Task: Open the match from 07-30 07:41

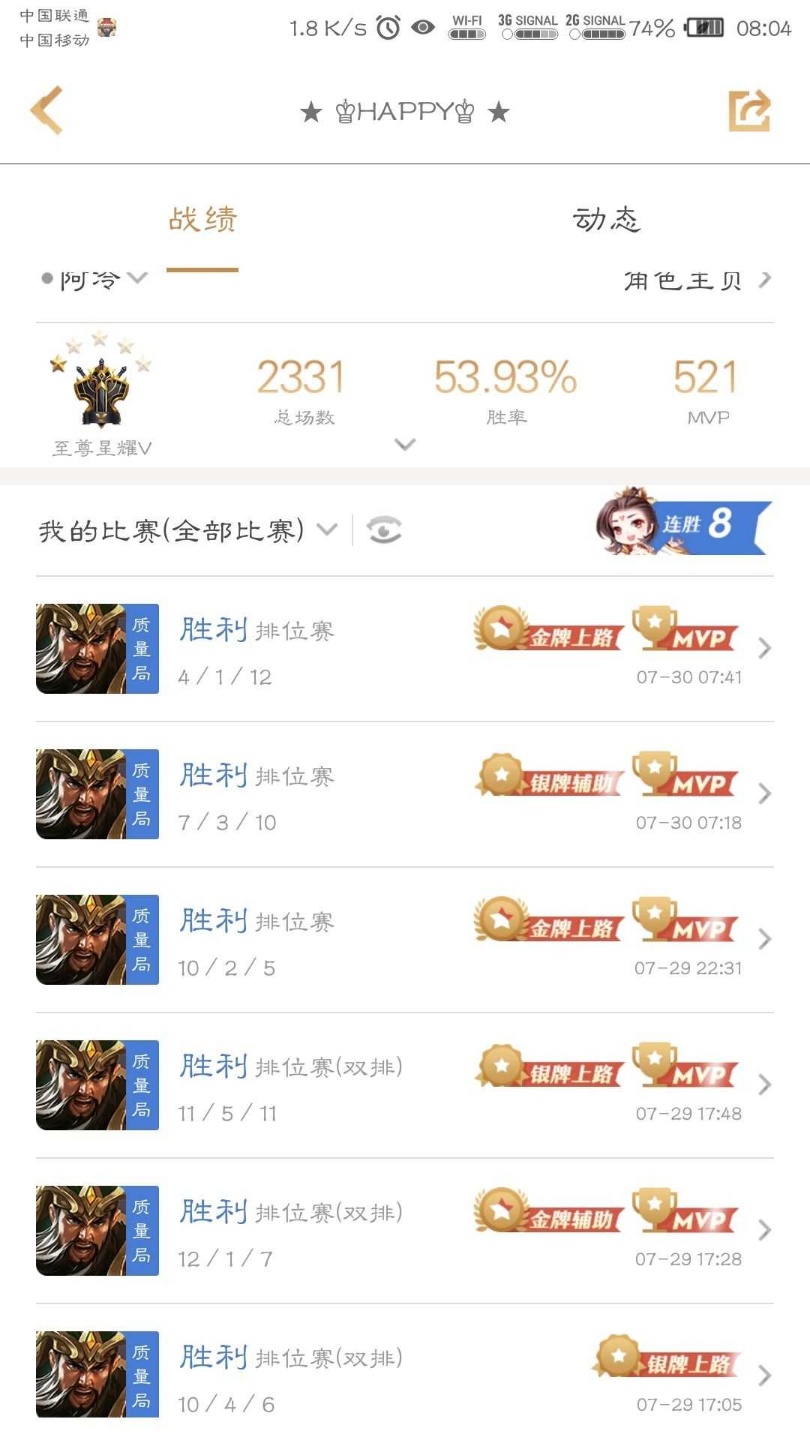Action: [x=404, y=649]
